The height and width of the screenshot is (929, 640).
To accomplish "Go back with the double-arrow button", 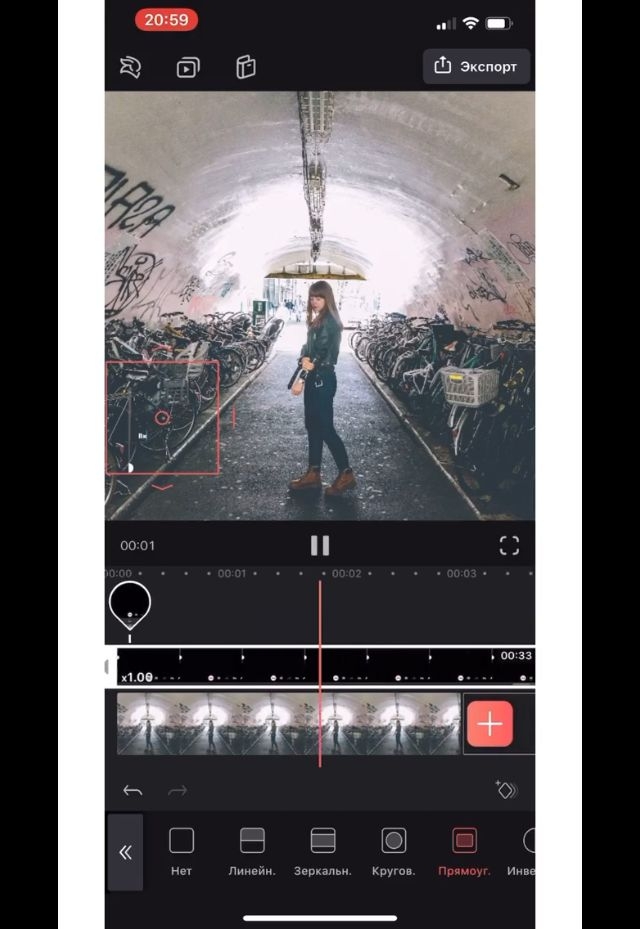I will pyautogui.click(x=125, y=852).
